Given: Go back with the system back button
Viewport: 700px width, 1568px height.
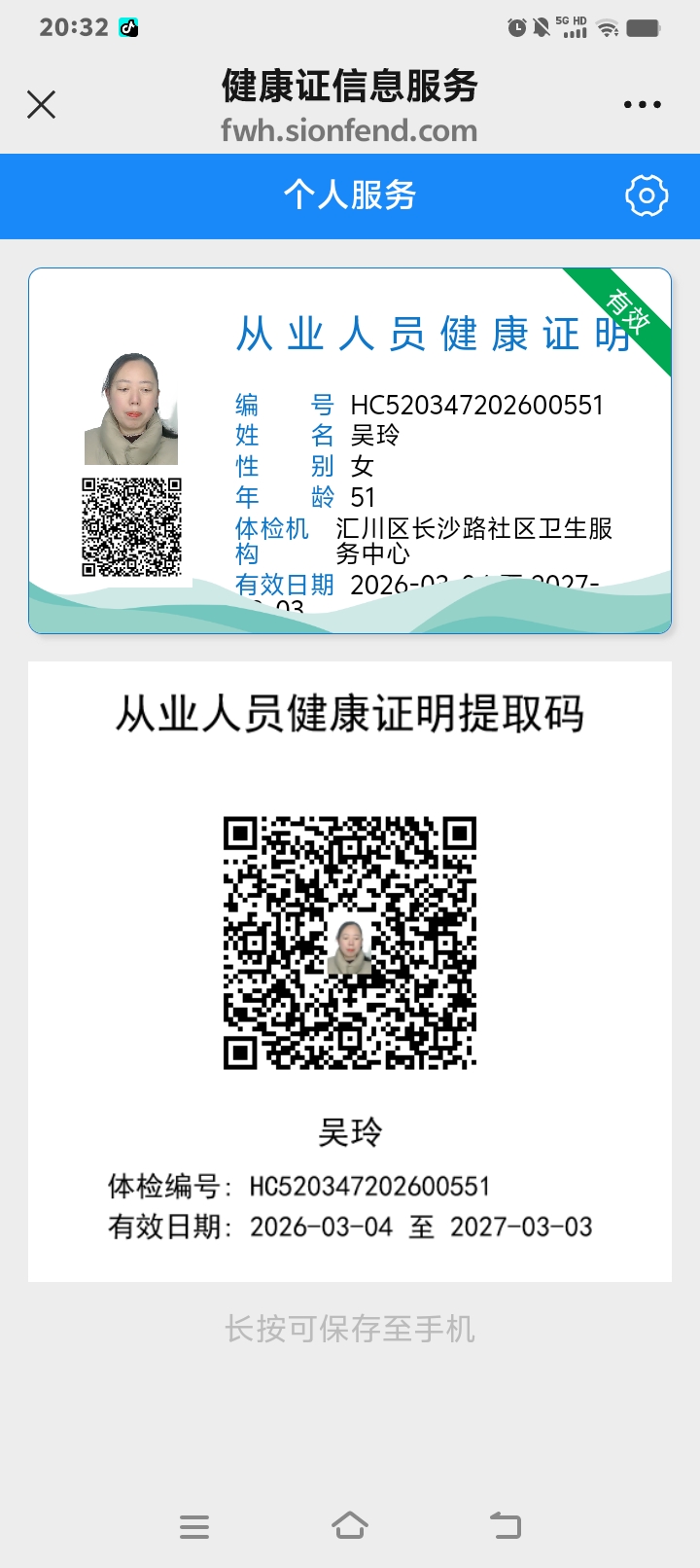Looking at the screenshot, I should point(506,1525).
